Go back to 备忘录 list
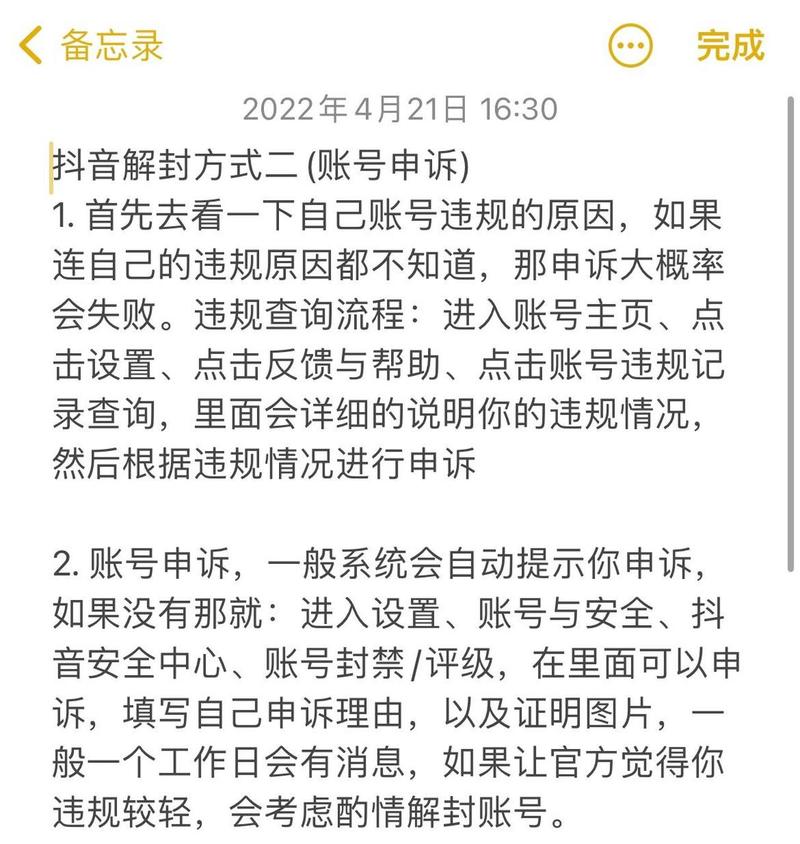The height and width of the screenshot is (844, 800). (90, 46)
